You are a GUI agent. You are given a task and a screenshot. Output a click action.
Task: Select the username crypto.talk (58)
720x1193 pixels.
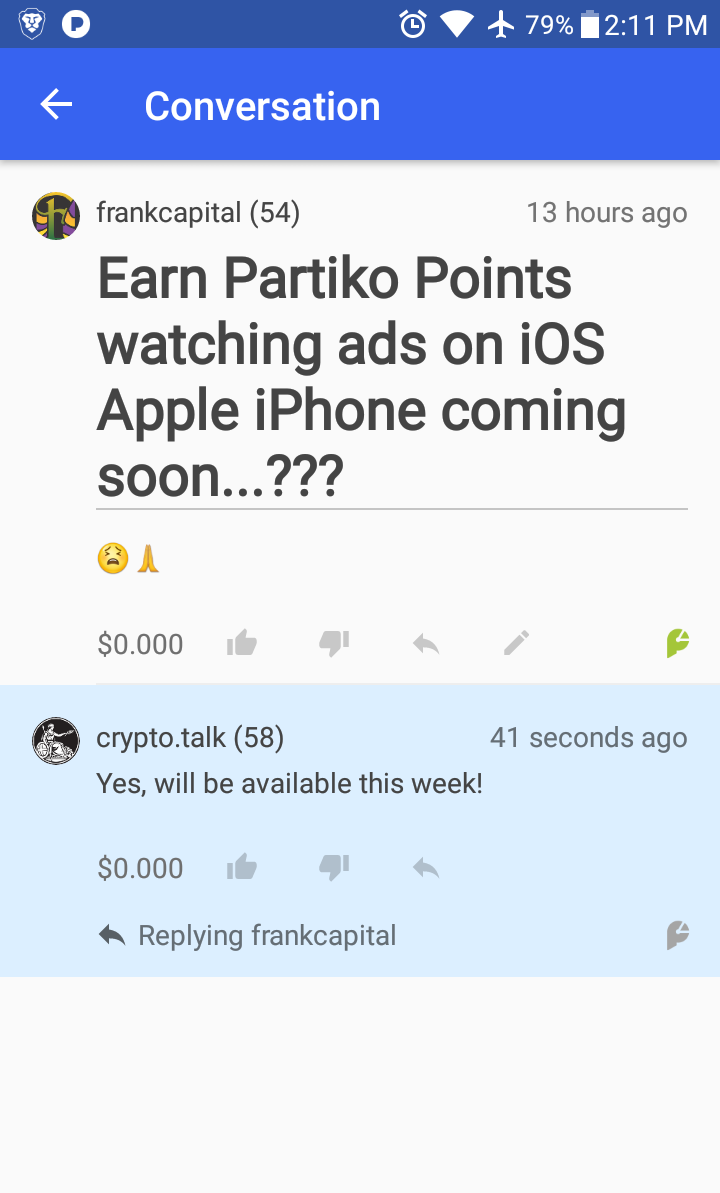pyautogui.click(x=190, y=737)
